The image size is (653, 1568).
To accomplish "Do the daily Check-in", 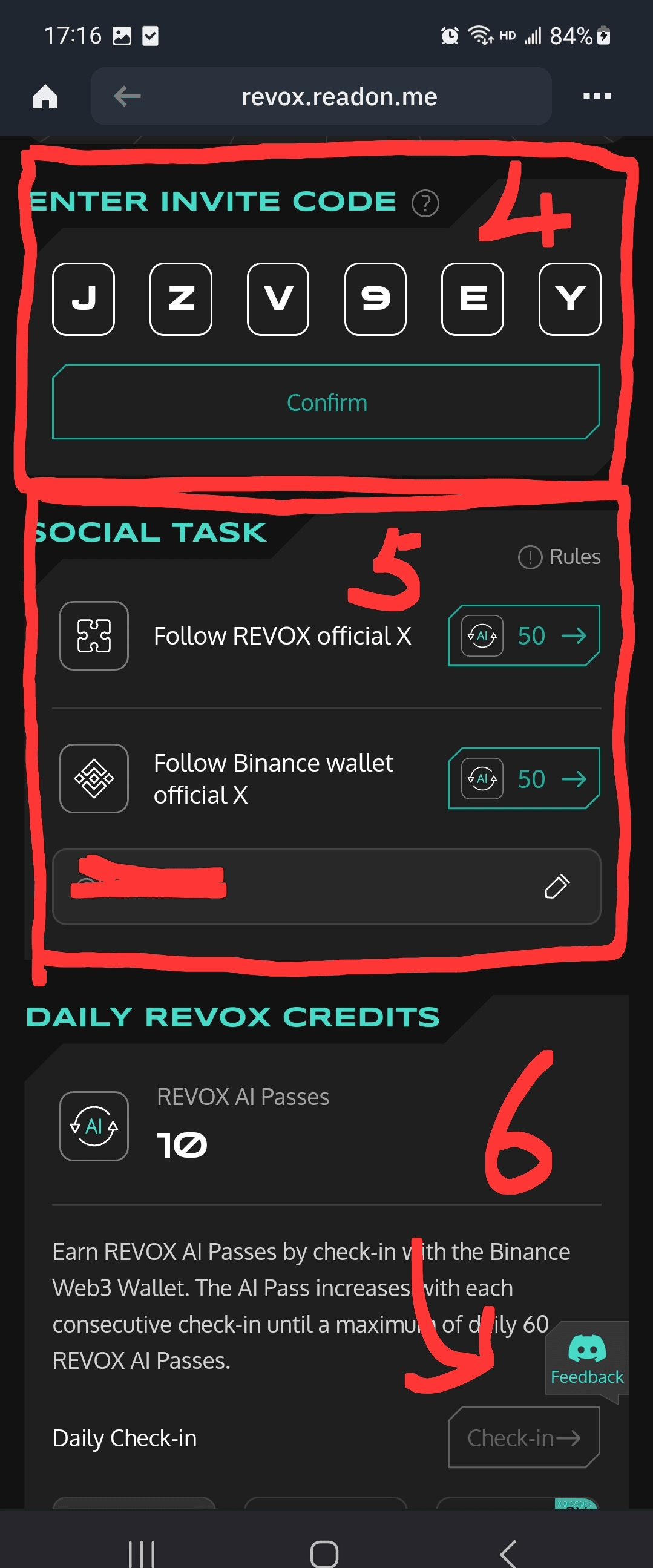I will (524, 1438).
